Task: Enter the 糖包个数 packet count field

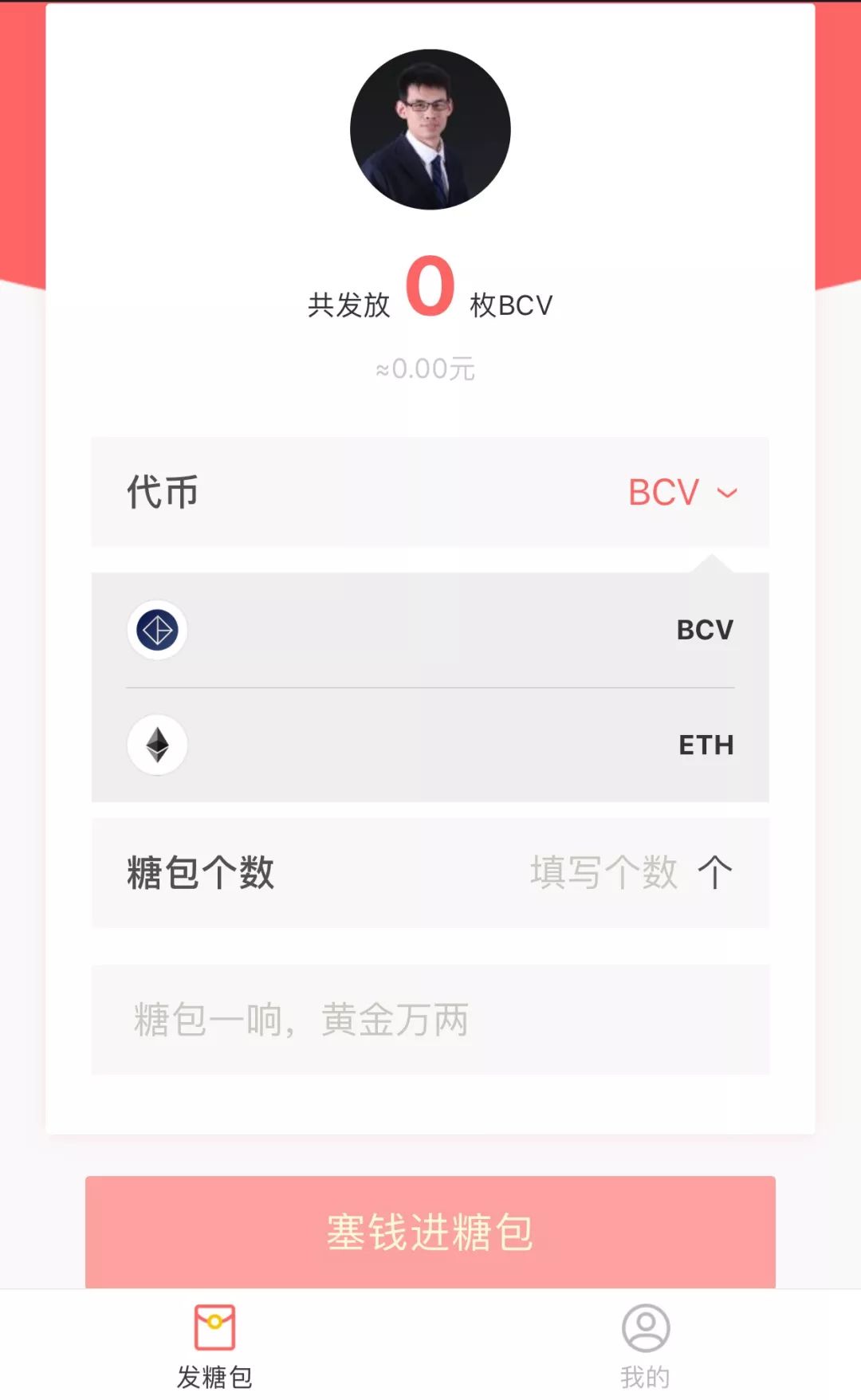Action: tap(604, 872)
